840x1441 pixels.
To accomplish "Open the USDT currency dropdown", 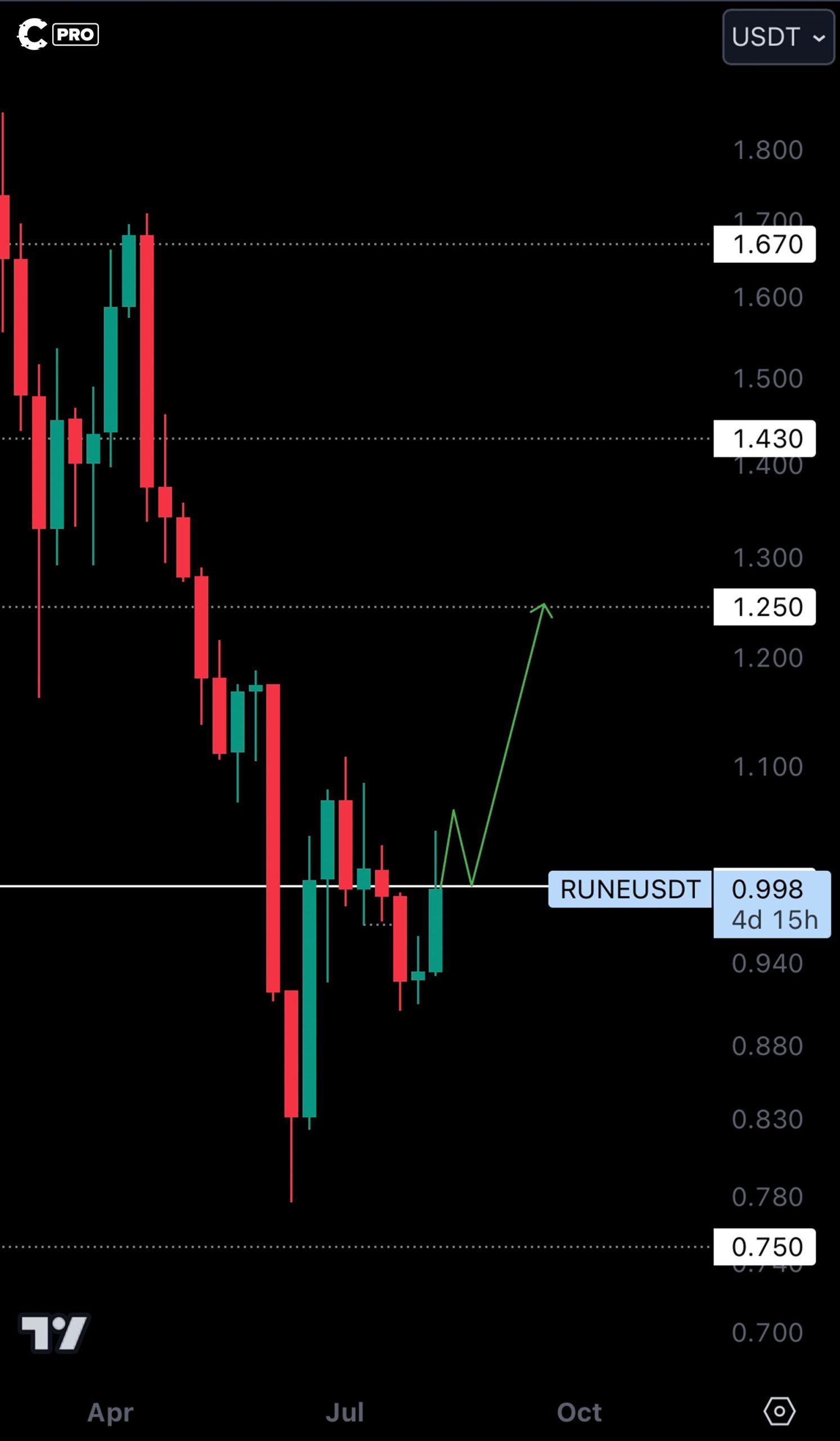I will point(778,37).
